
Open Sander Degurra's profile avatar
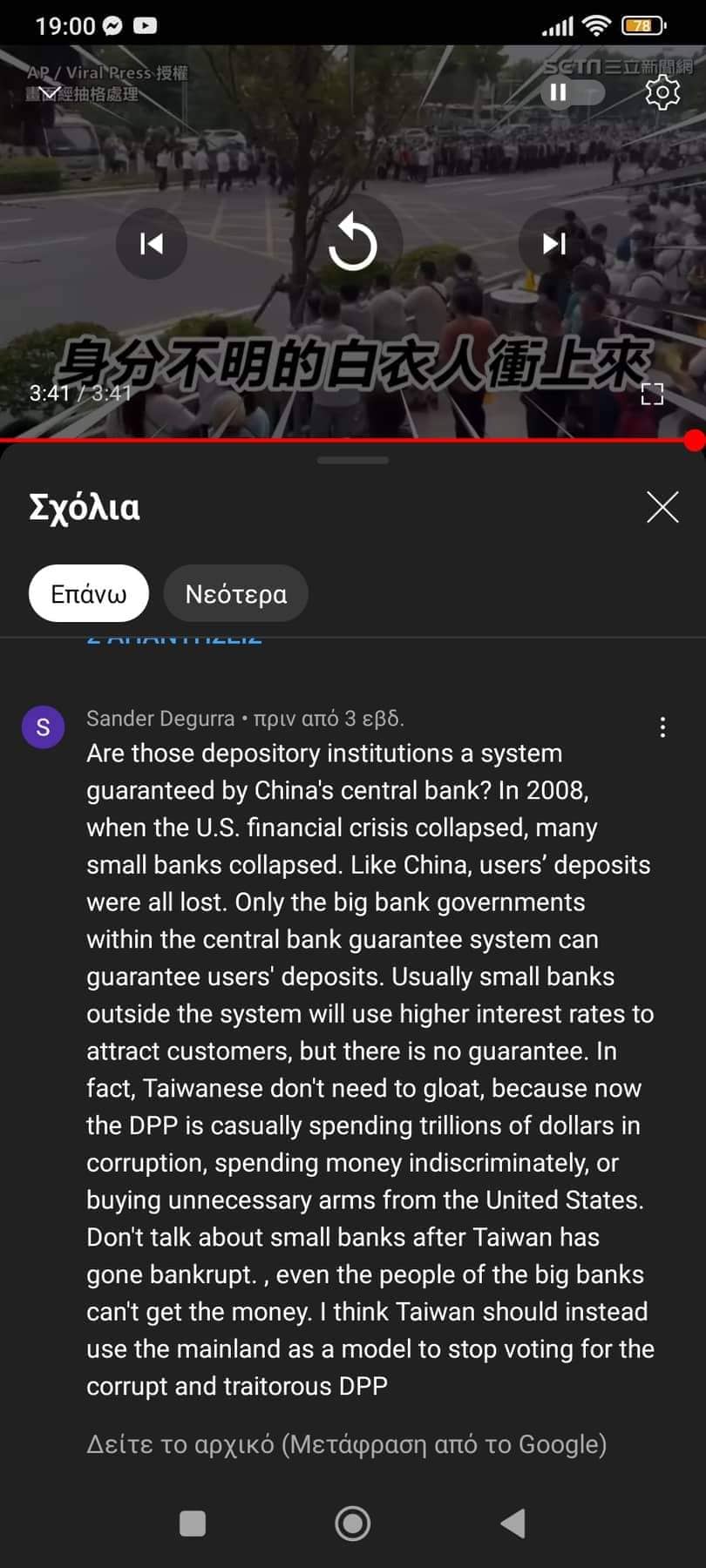click(x=43, y=727)
